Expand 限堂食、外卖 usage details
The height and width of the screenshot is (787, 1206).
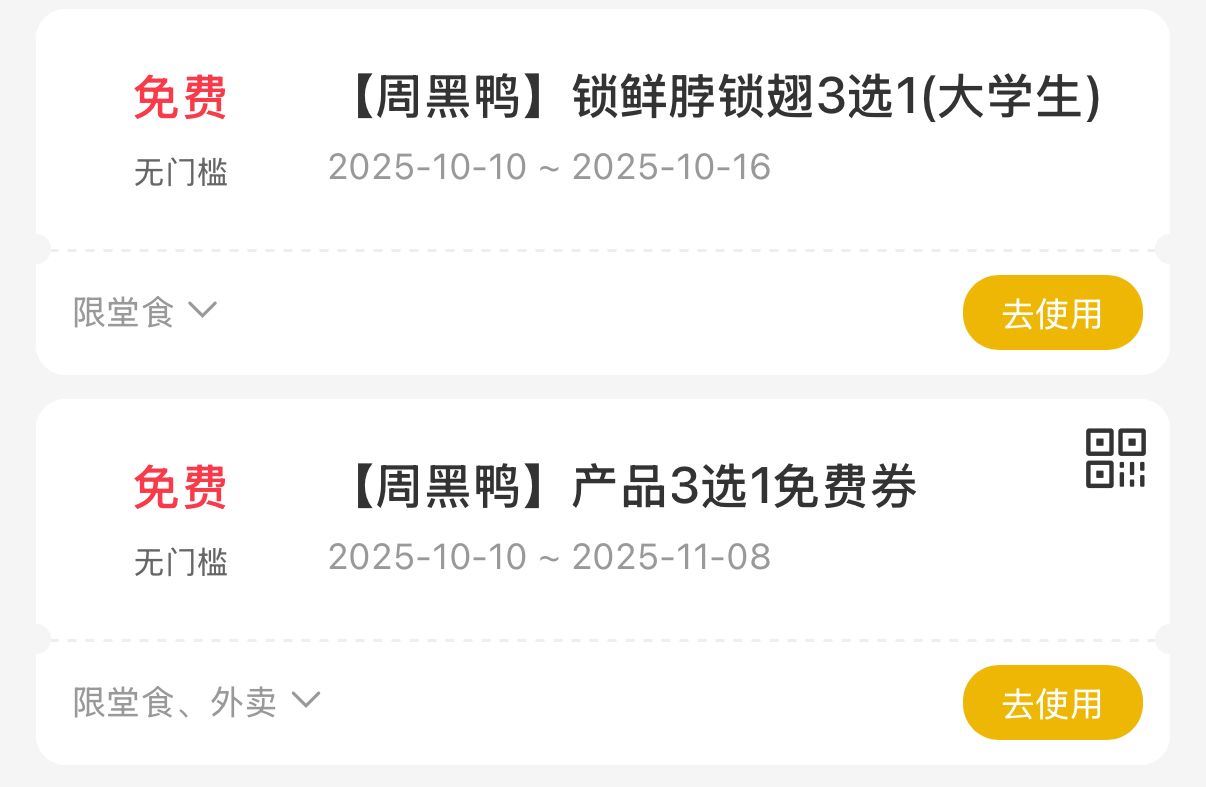click(x=197, y=702)
